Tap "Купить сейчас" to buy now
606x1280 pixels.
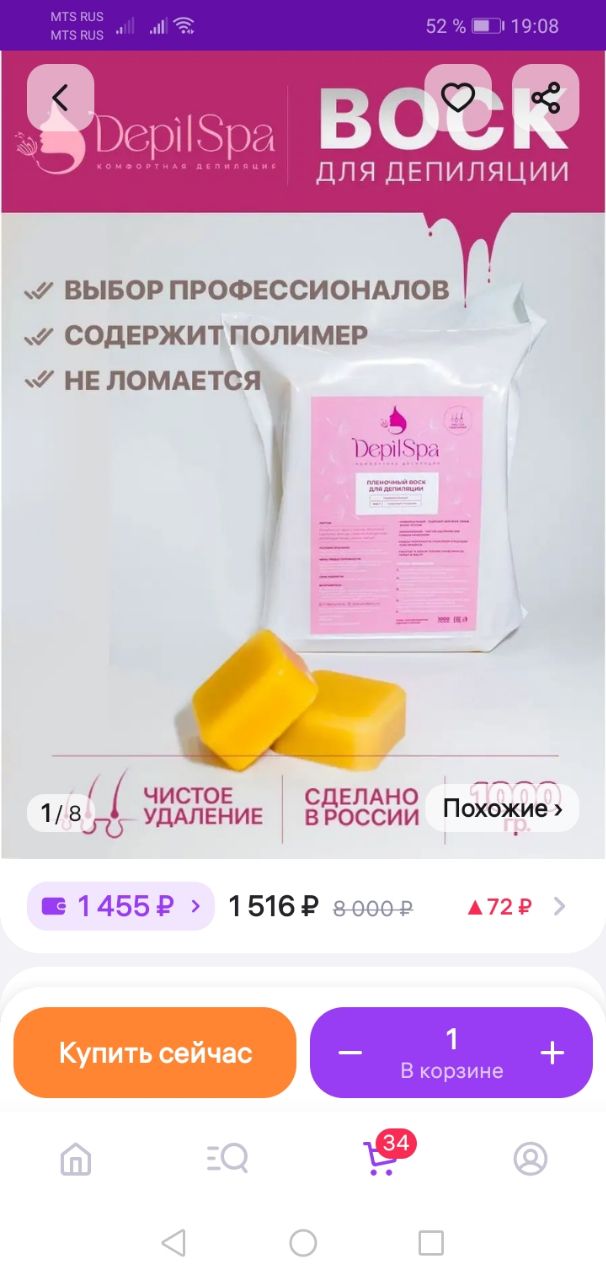155,1052
